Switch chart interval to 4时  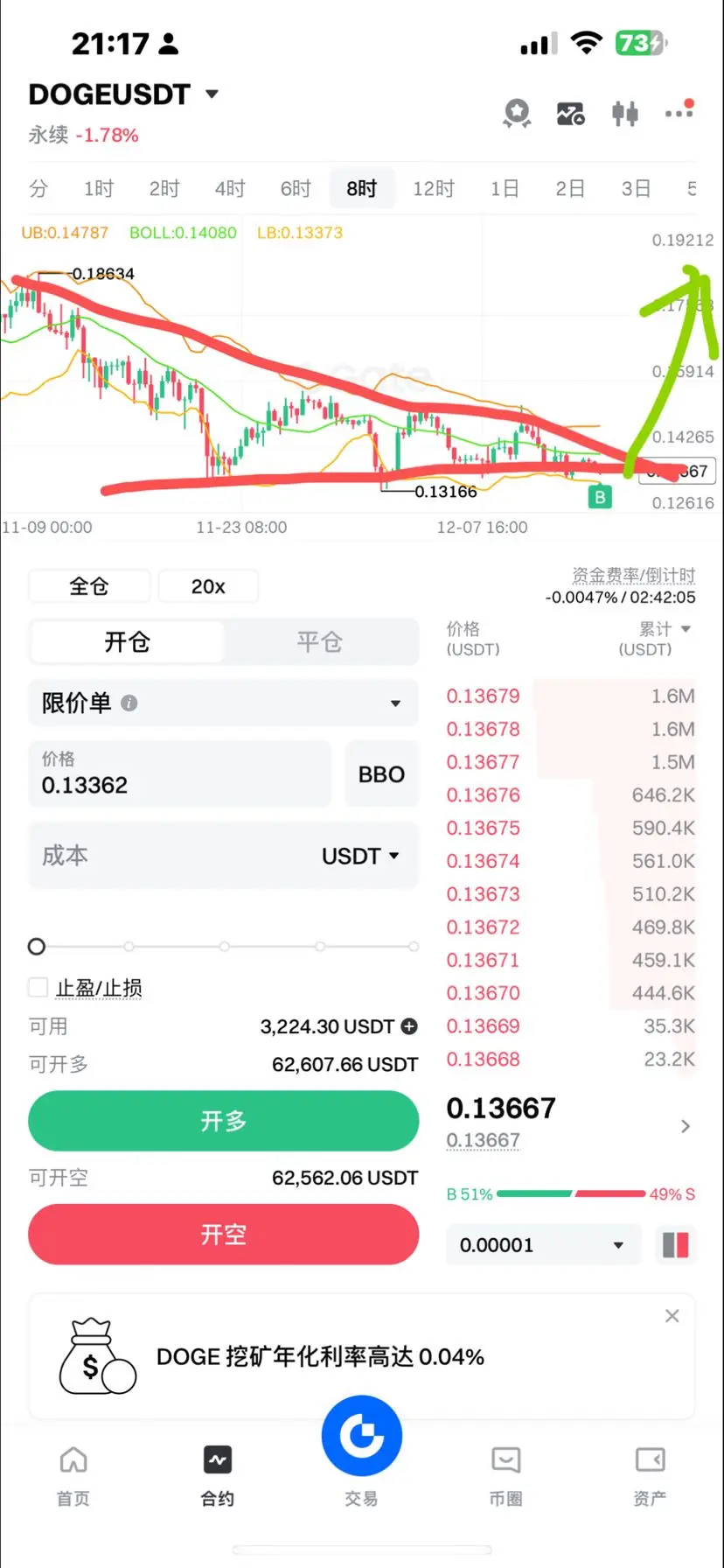coord(230,188)
